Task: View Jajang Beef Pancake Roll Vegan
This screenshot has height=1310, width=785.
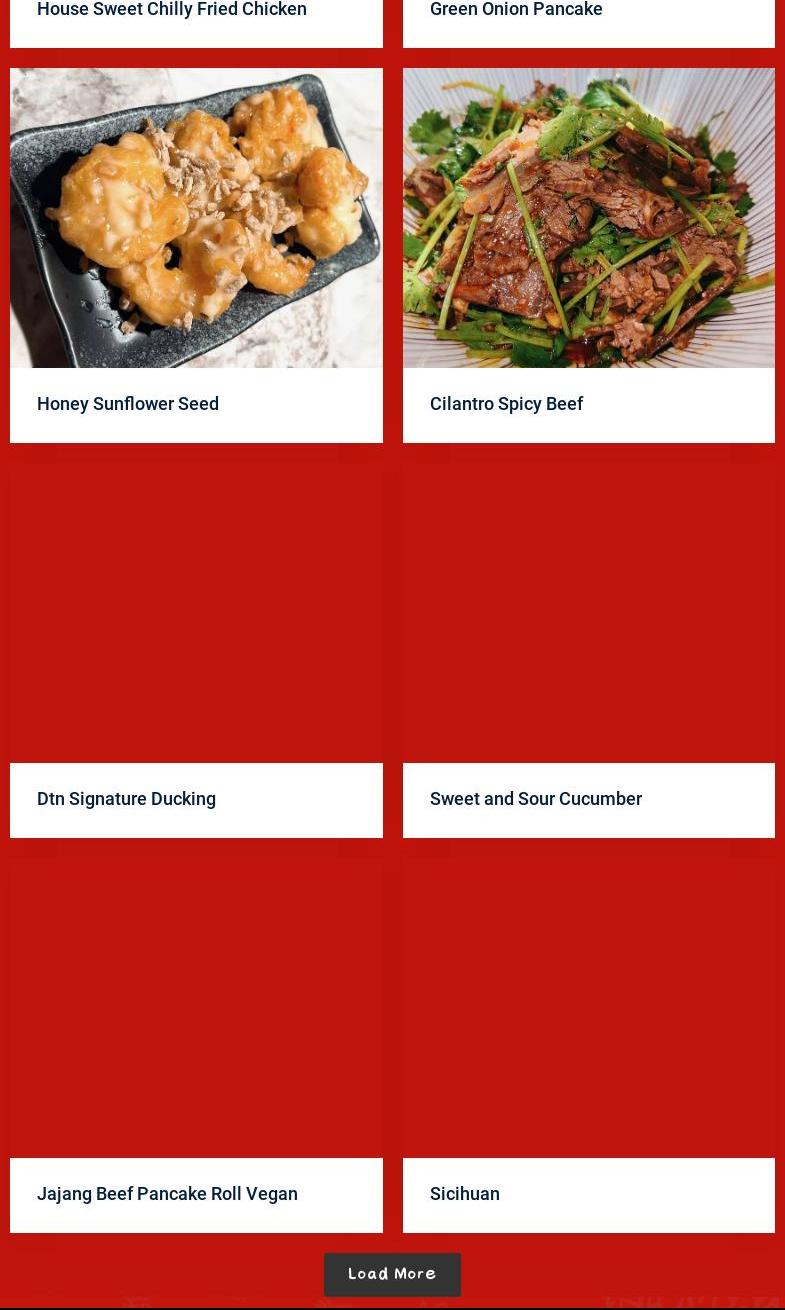Action: coord(167,1193)
